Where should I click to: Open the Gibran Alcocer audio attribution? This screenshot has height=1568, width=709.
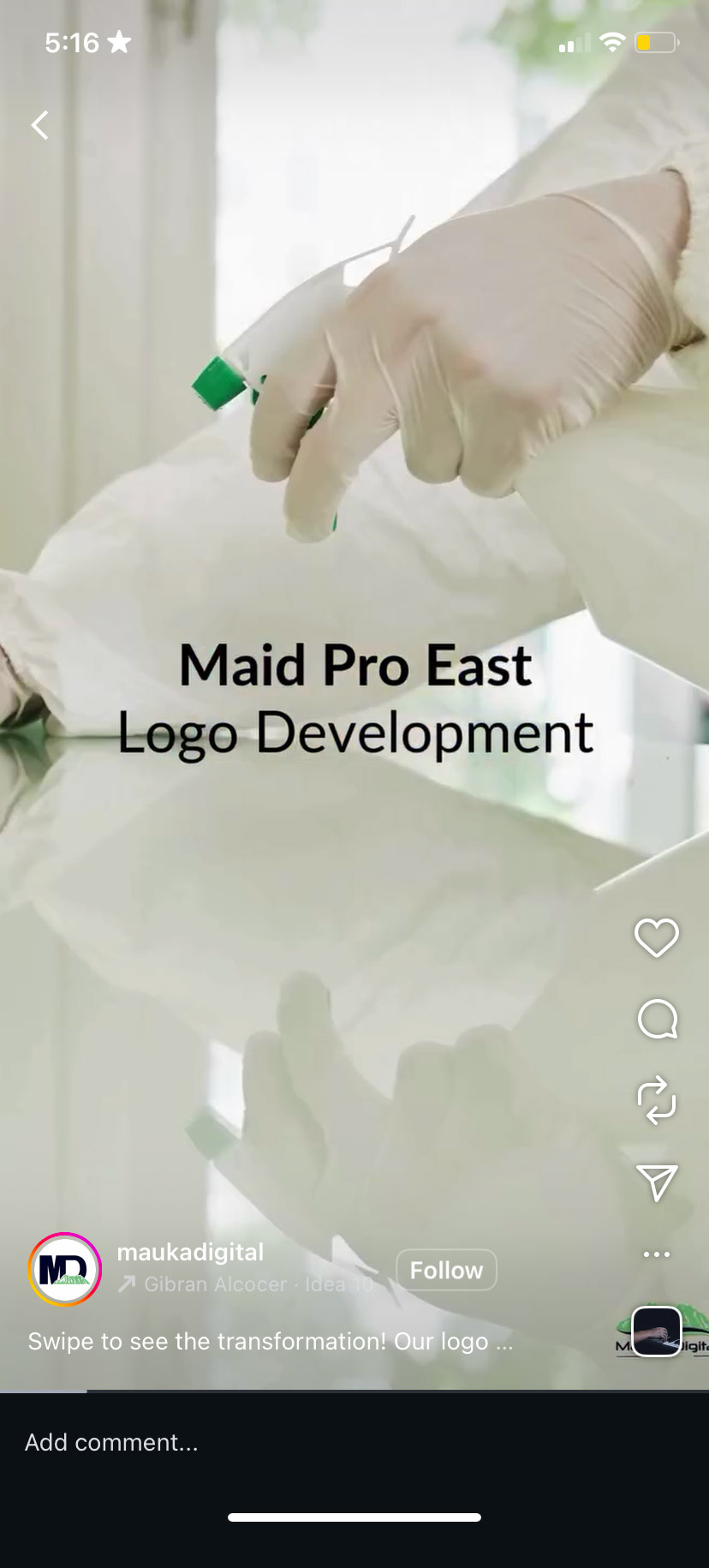pos(247,1284)
